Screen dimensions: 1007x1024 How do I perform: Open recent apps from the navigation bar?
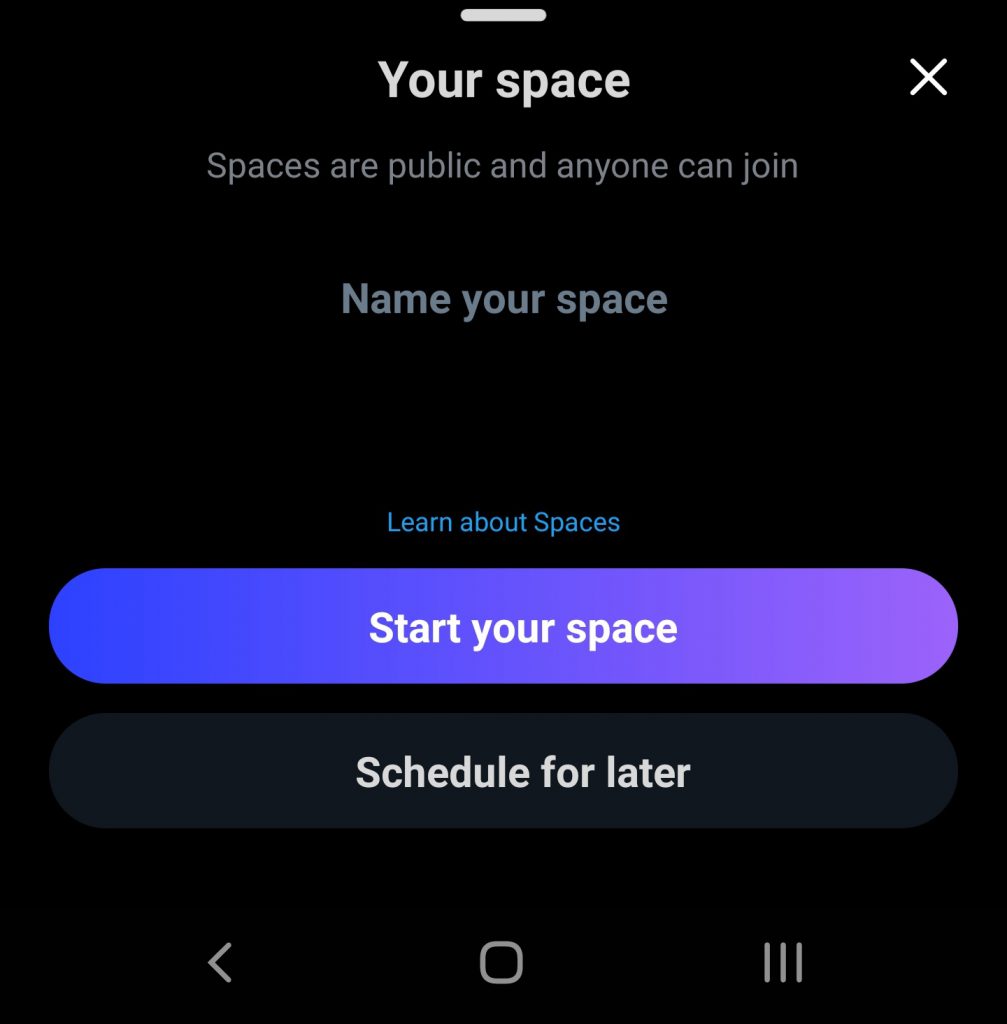coord(783,963)
